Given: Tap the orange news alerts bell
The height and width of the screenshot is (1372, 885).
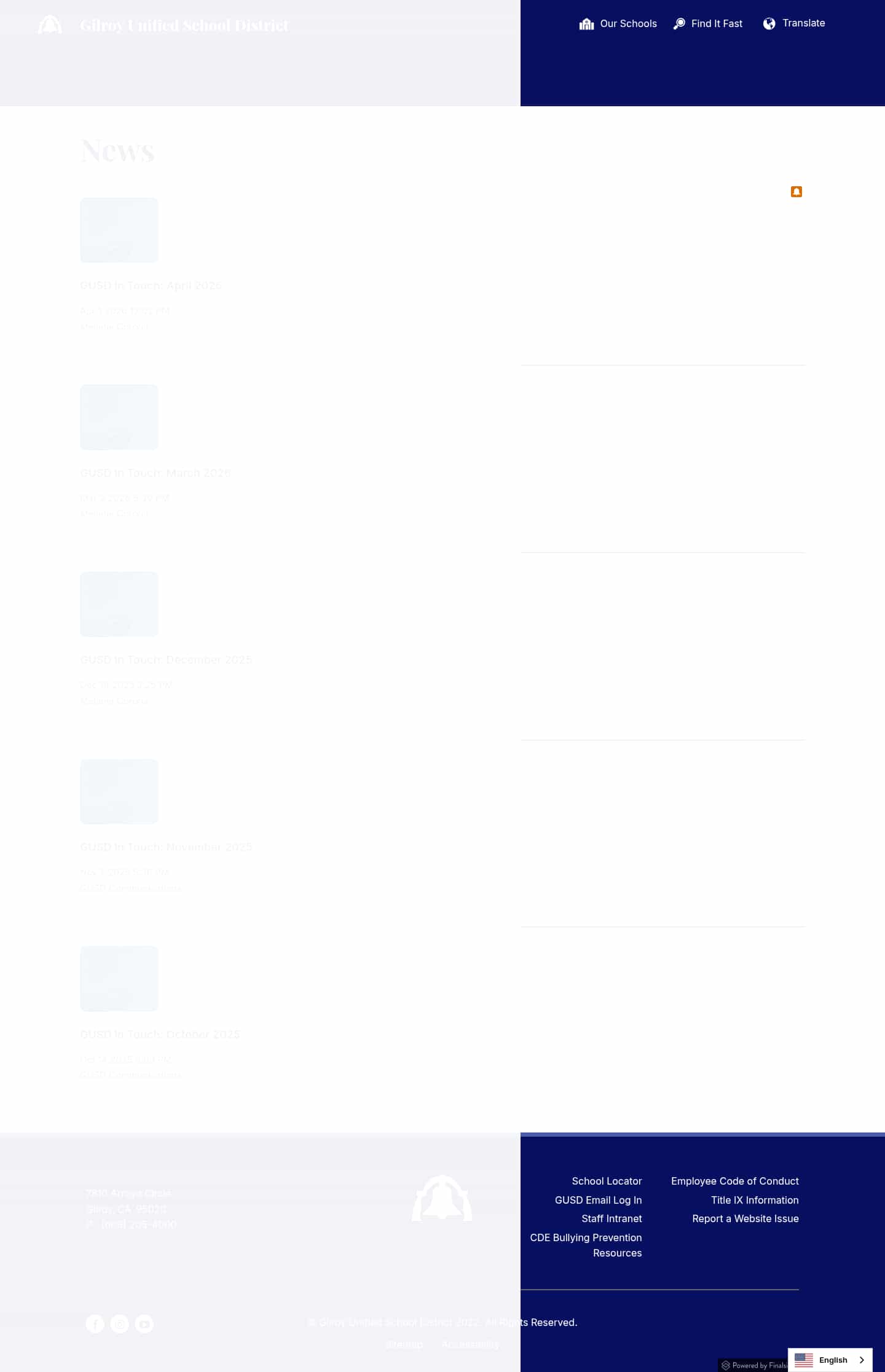Looking at the screenshot, I should (x=796, y=192).
